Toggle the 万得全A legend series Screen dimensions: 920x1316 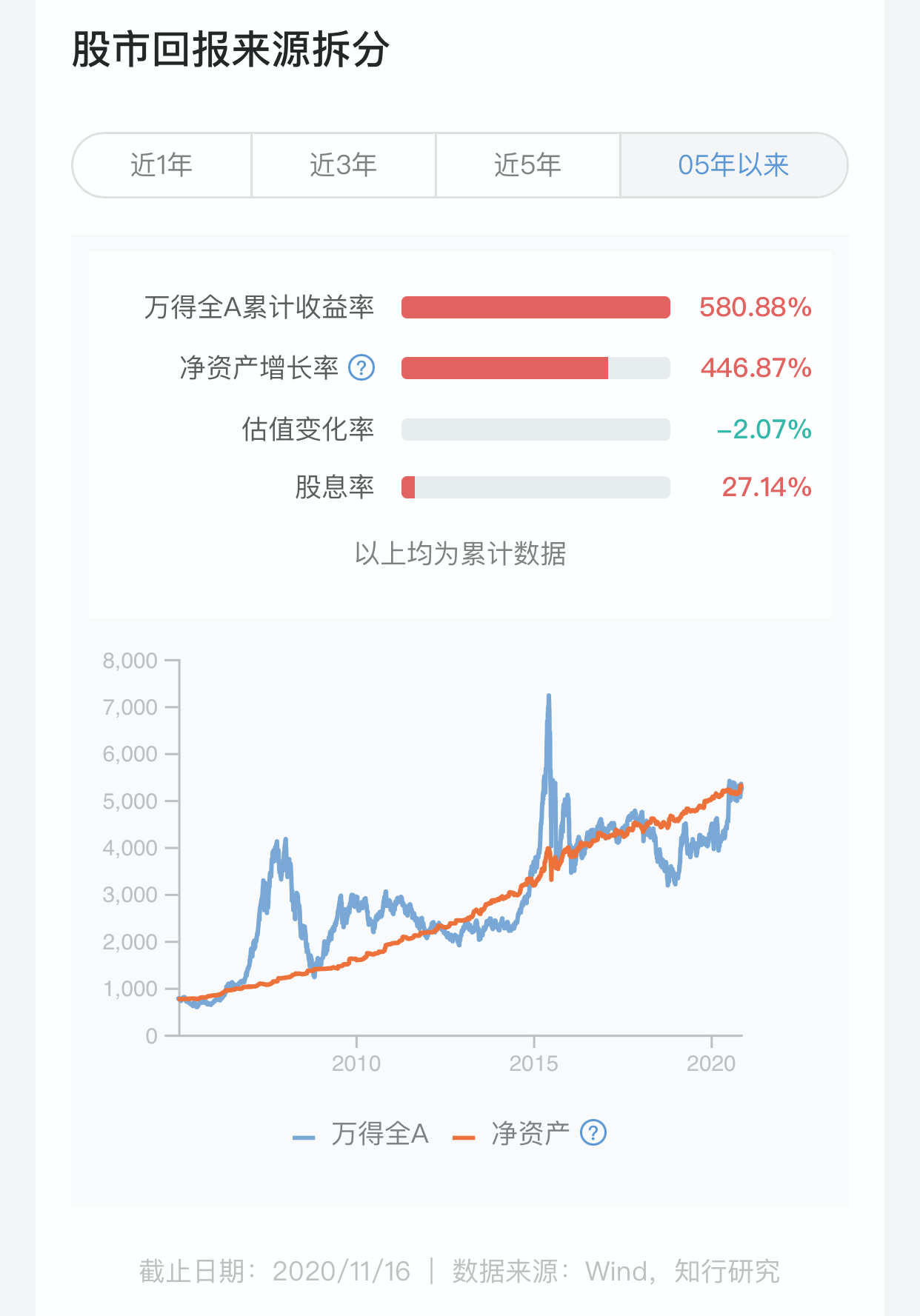(x=361, y=1134)
